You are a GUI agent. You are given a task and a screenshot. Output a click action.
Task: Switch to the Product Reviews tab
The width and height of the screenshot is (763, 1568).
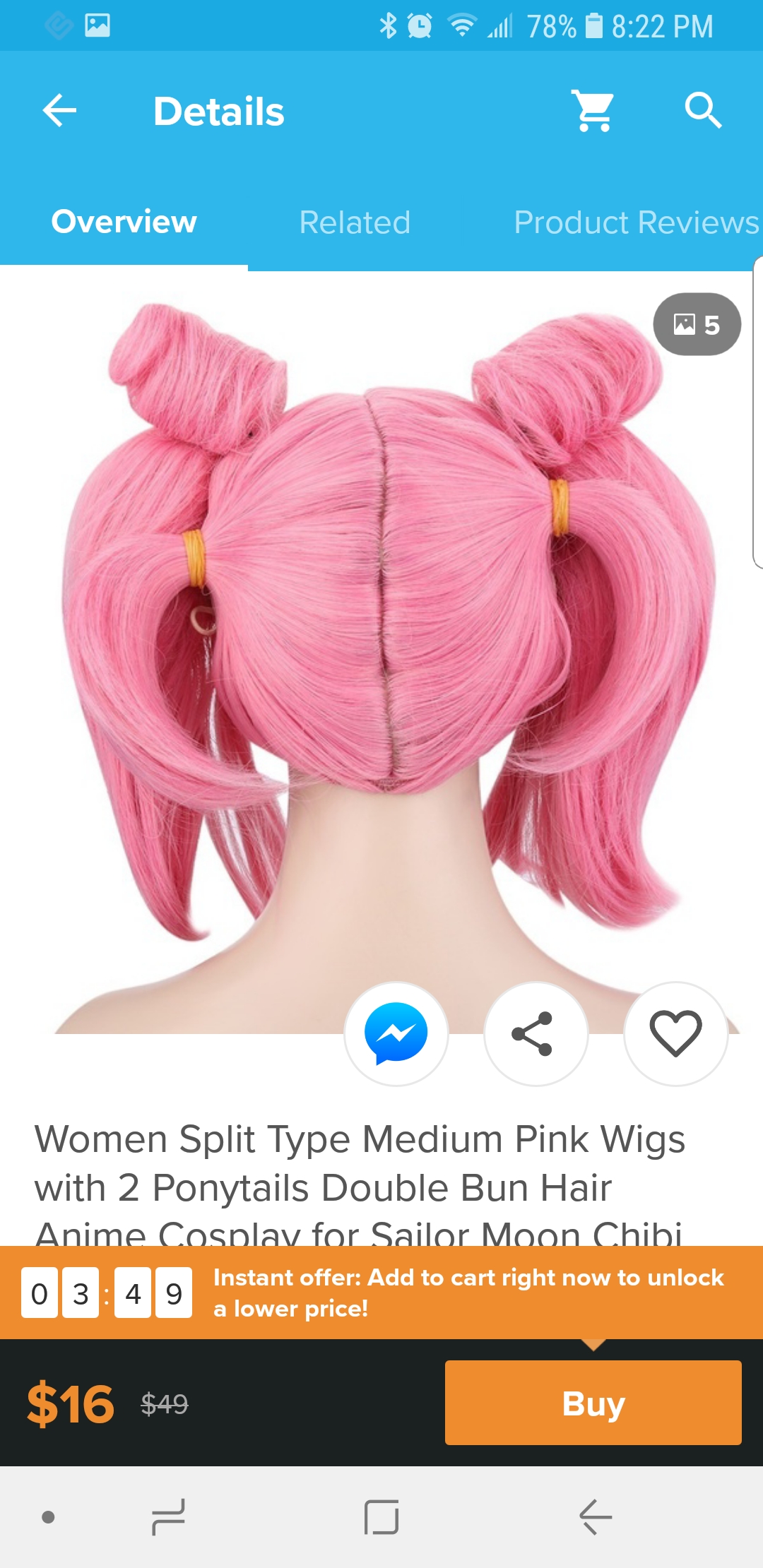pyautogui.click(x=636, y=222)
